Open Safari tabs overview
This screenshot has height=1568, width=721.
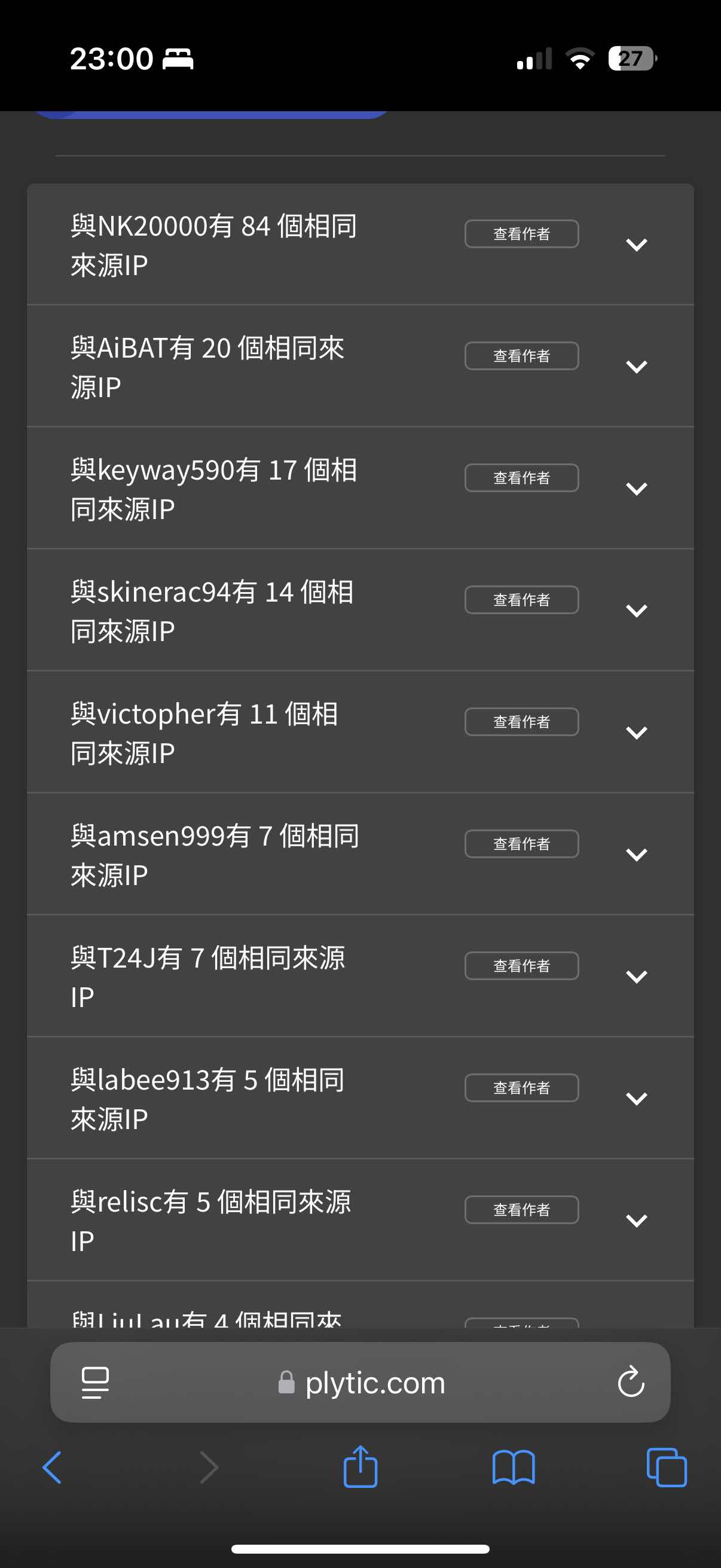click(x=666, y=1467)
